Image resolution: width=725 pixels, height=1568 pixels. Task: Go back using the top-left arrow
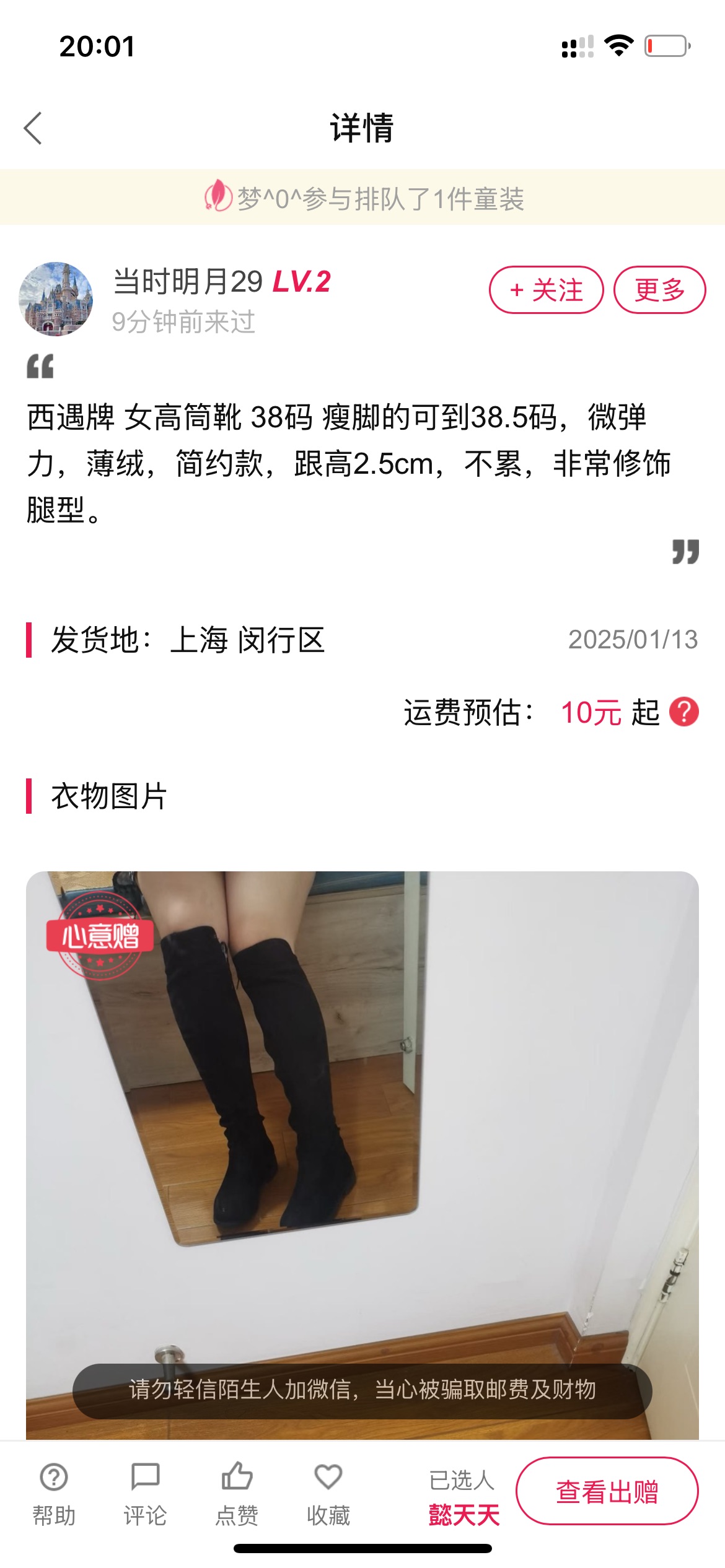(x=33, y=128)
